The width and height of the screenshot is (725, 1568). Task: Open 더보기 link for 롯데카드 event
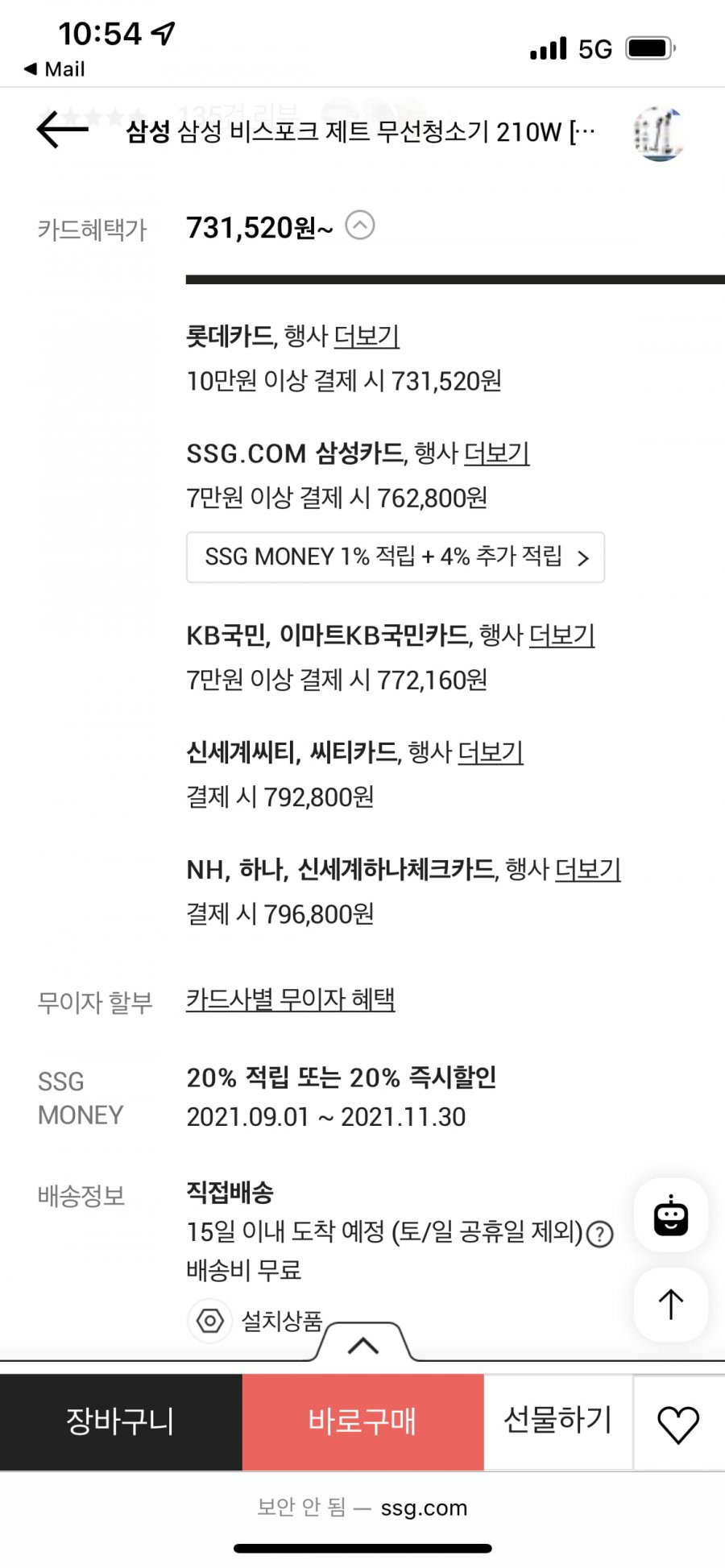(x=367, y=335)
